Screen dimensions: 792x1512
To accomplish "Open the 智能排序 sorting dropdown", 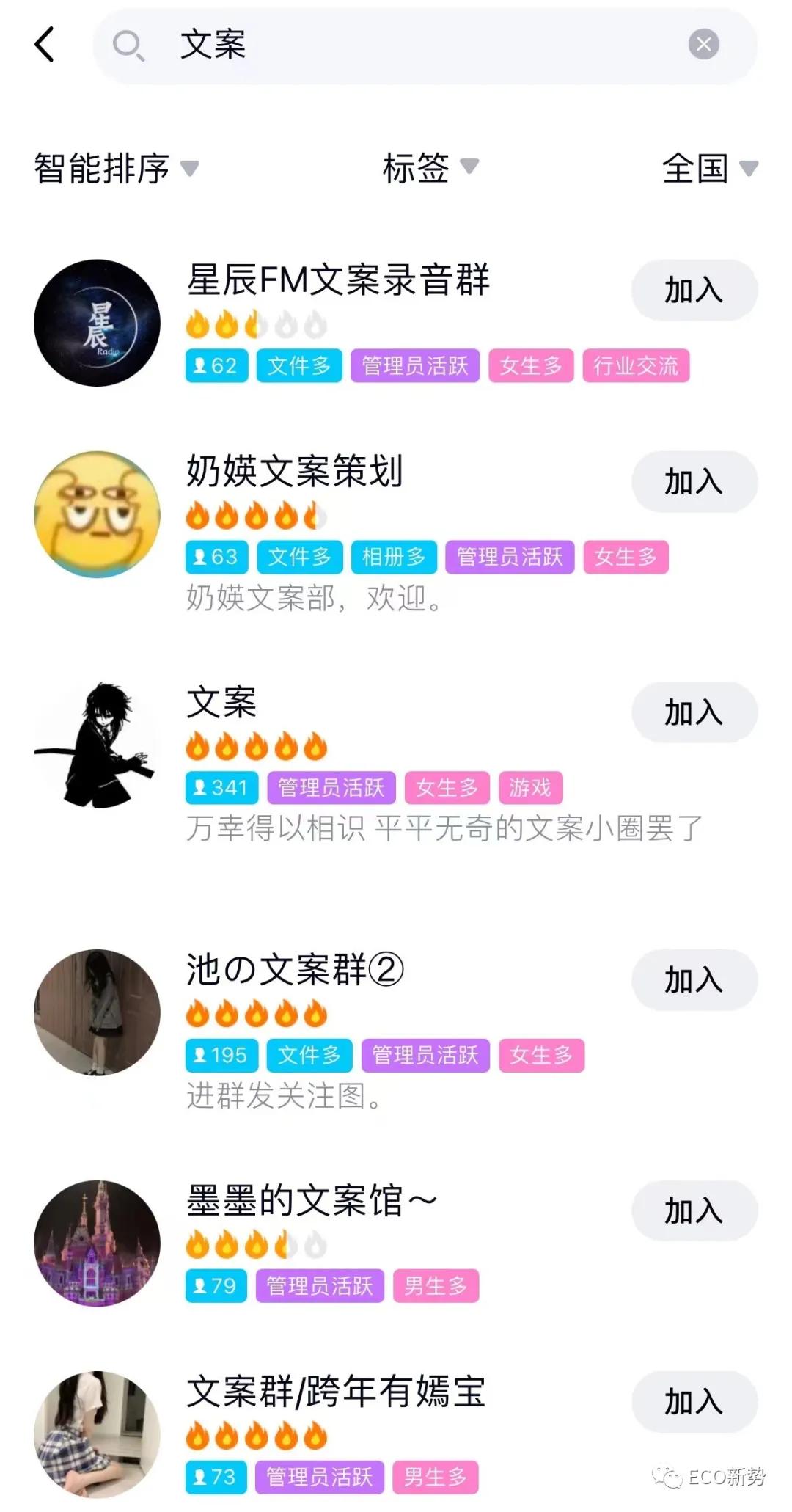I will tap(114, 169).
